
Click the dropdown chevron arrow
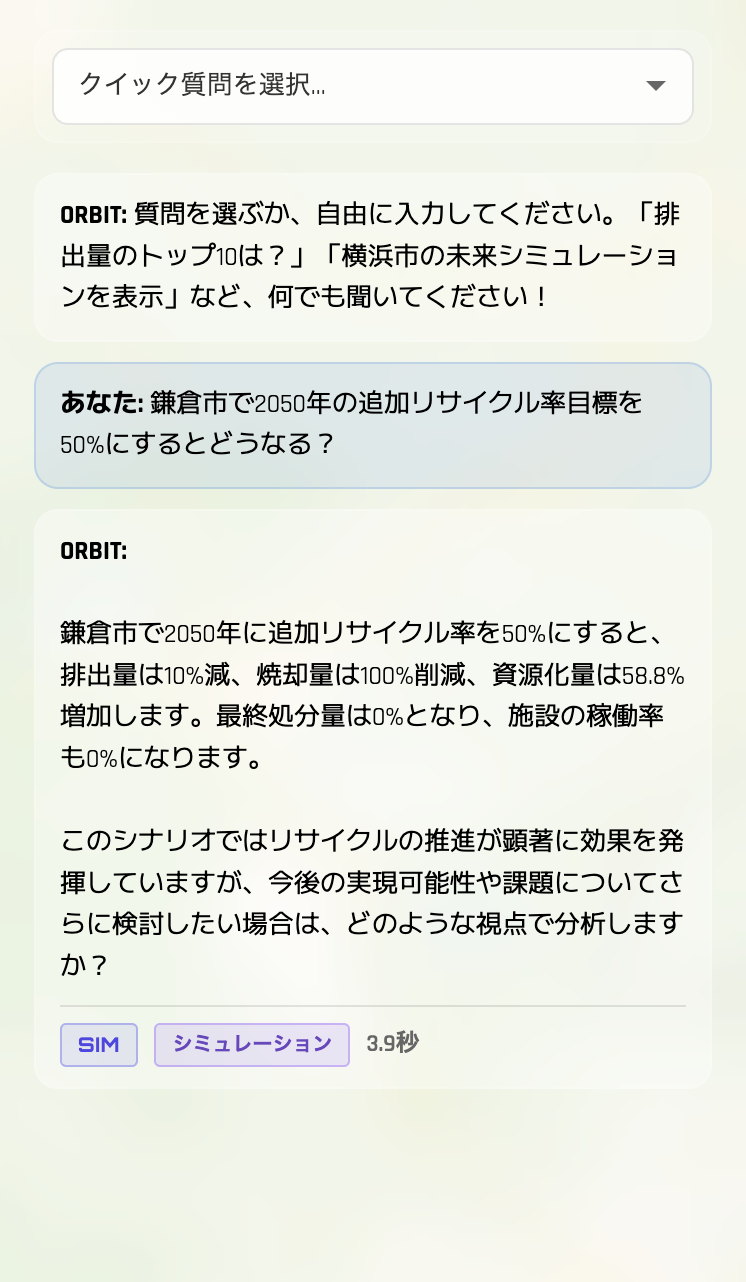[x=656, y=86]
